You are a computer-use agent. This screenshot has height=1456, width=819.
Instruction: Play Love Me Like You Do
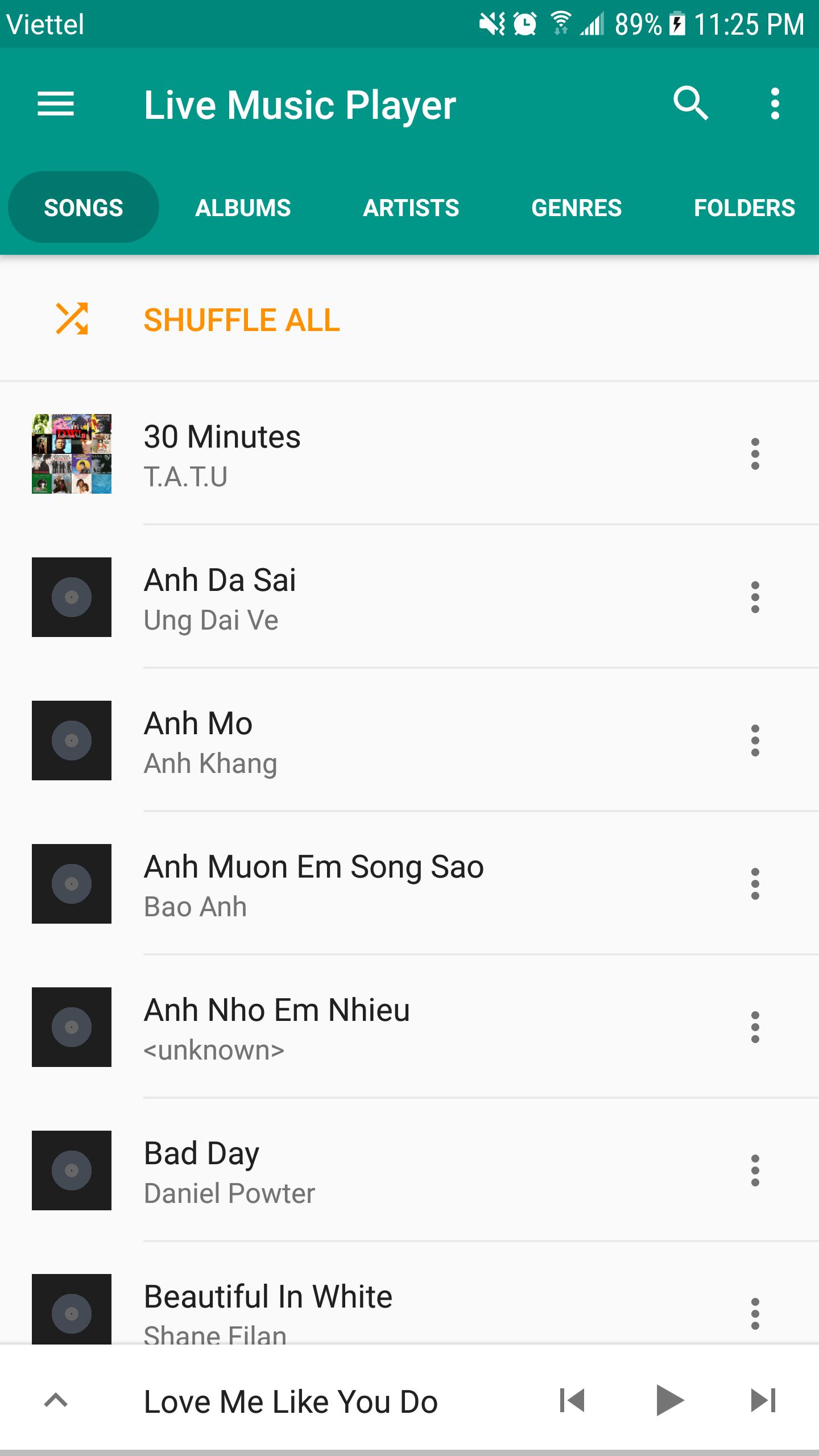(x=669, y=1400)
